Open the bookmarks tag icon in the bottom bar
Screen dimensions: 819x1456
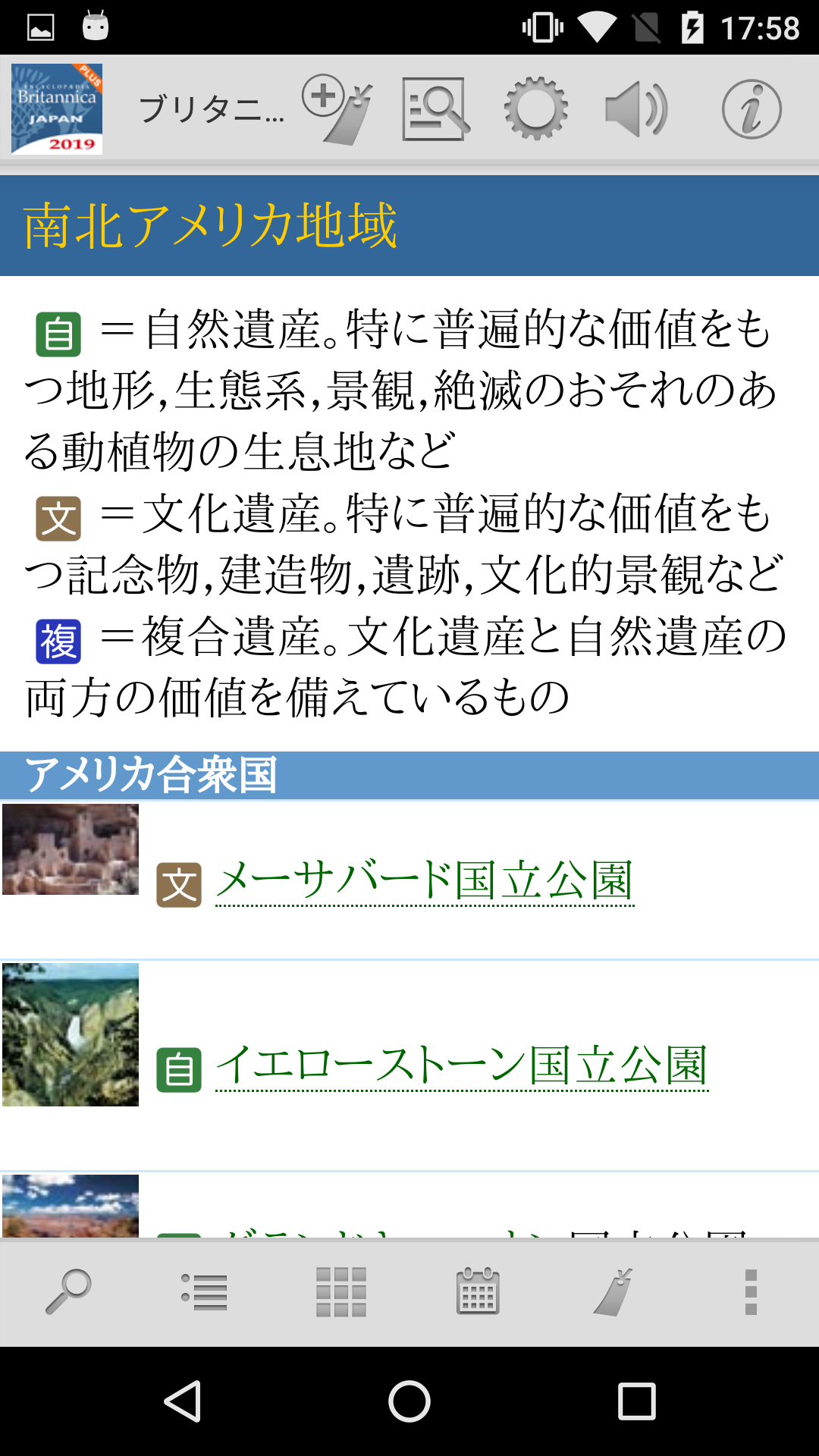pyautogui.click(x=614, y=1291)
